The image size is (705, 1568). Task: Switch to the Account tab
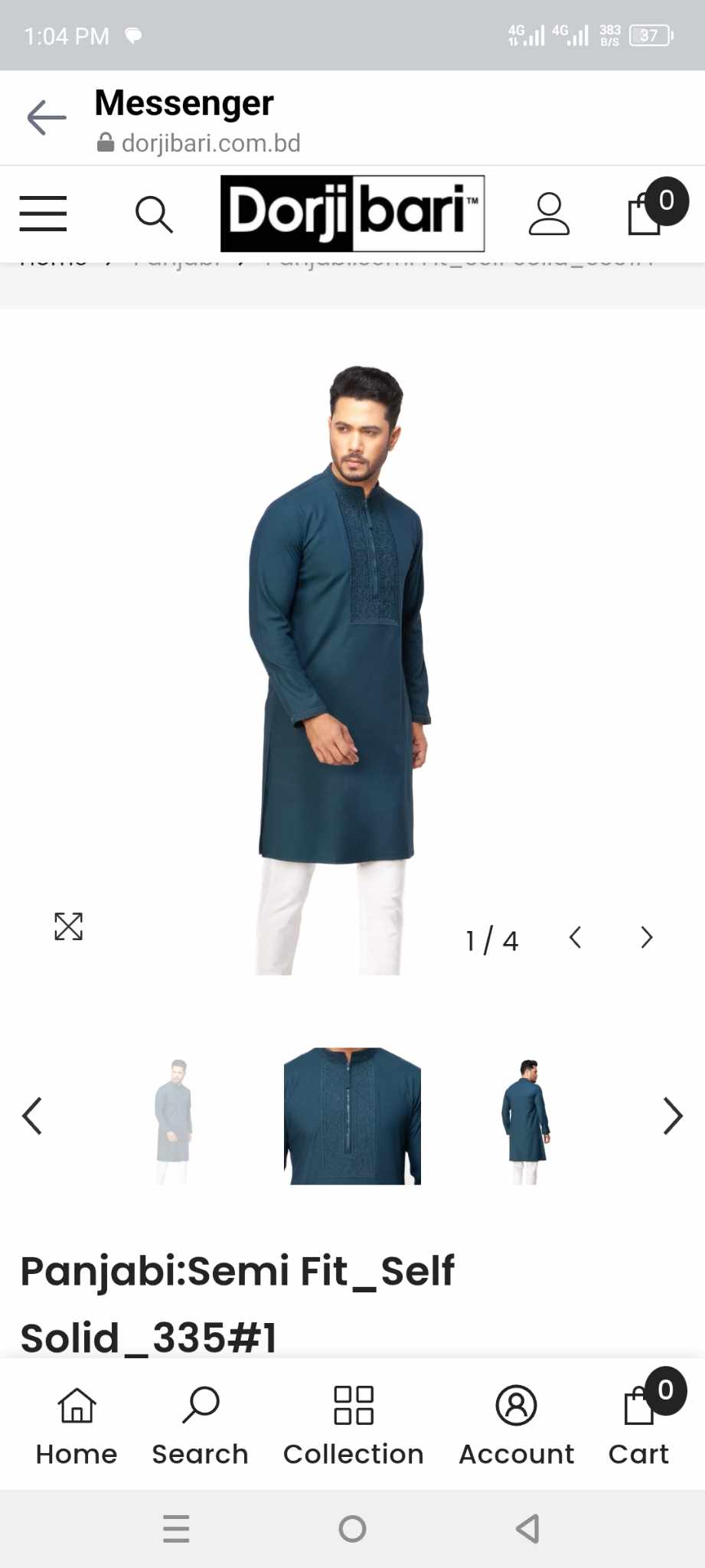click(517, 1424)
